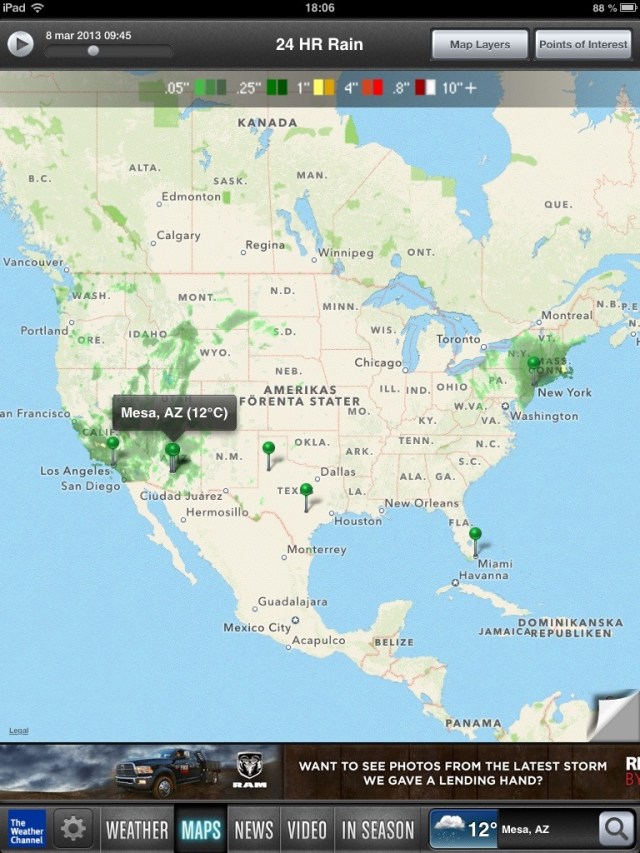Tap the animation timeline slider knob
Viewport: 640px width, 853px height.
93,50
